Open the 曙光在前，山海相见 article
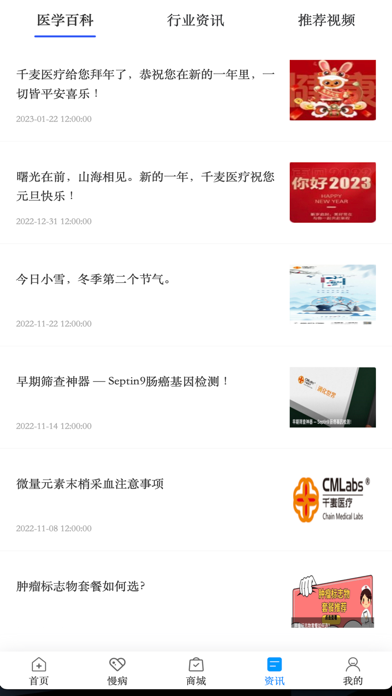Viewport: 392px width, 696px height. (196, 193)
